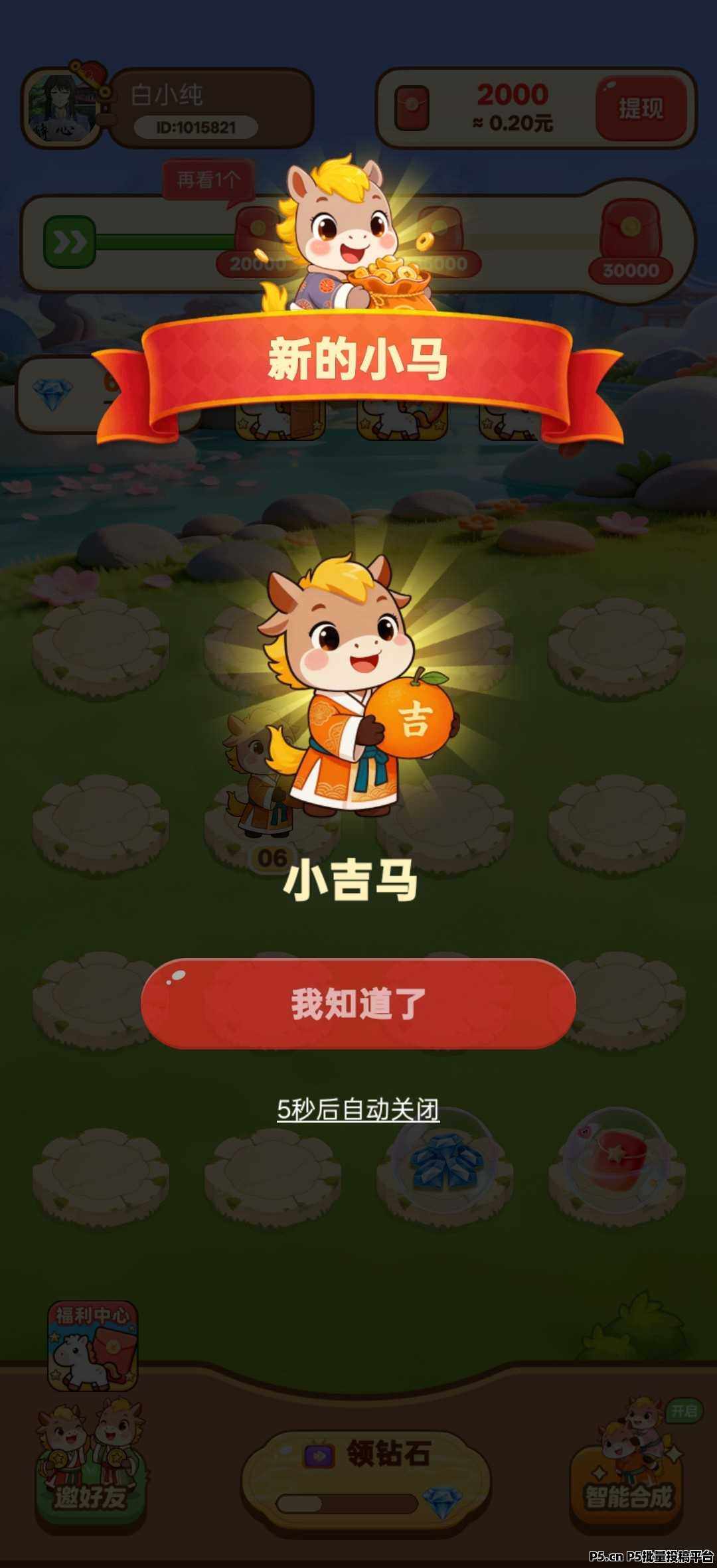
Task: Tap the 5秒后自动关闭 link
Action: (x=358, y=1109)
